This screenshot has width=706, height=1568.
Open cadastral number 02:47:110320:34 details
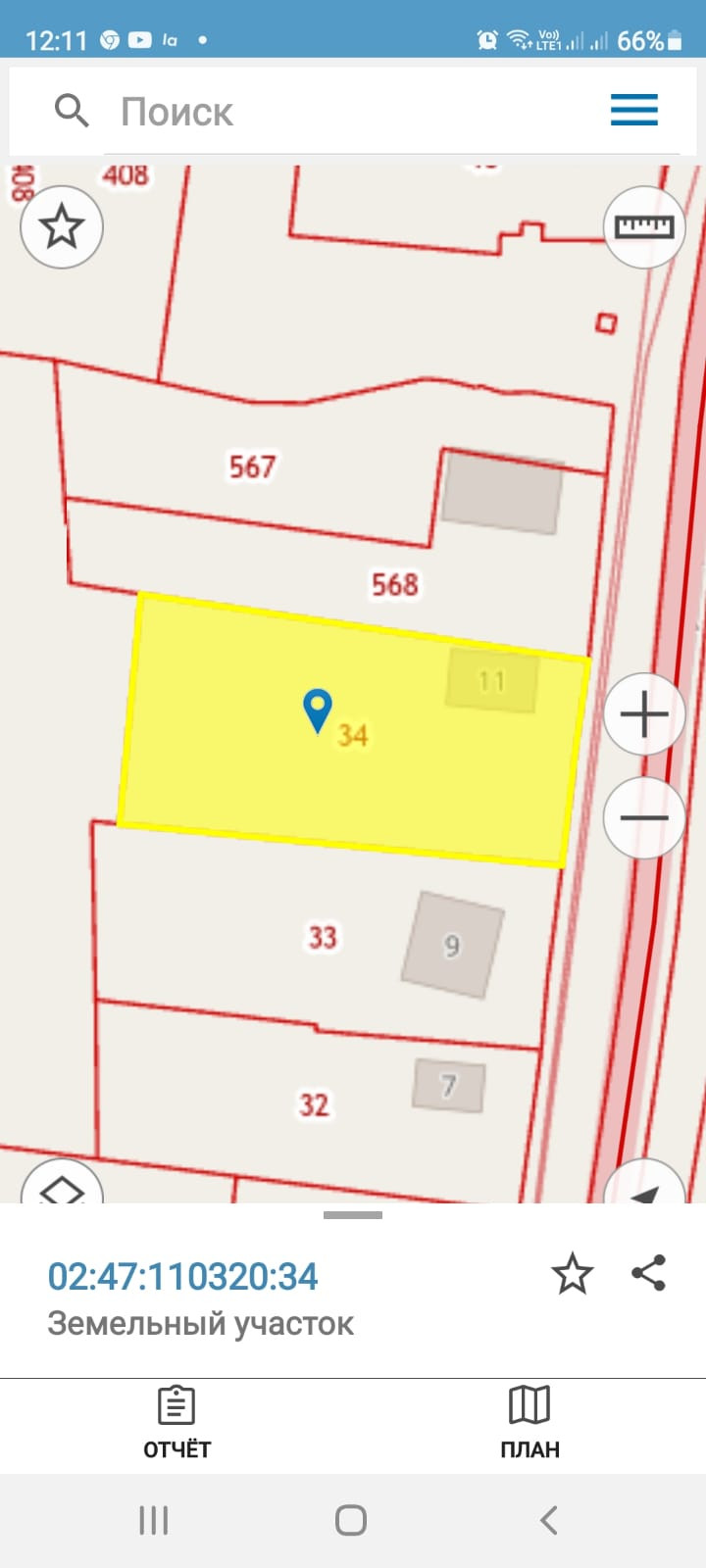pos(183,1277)
